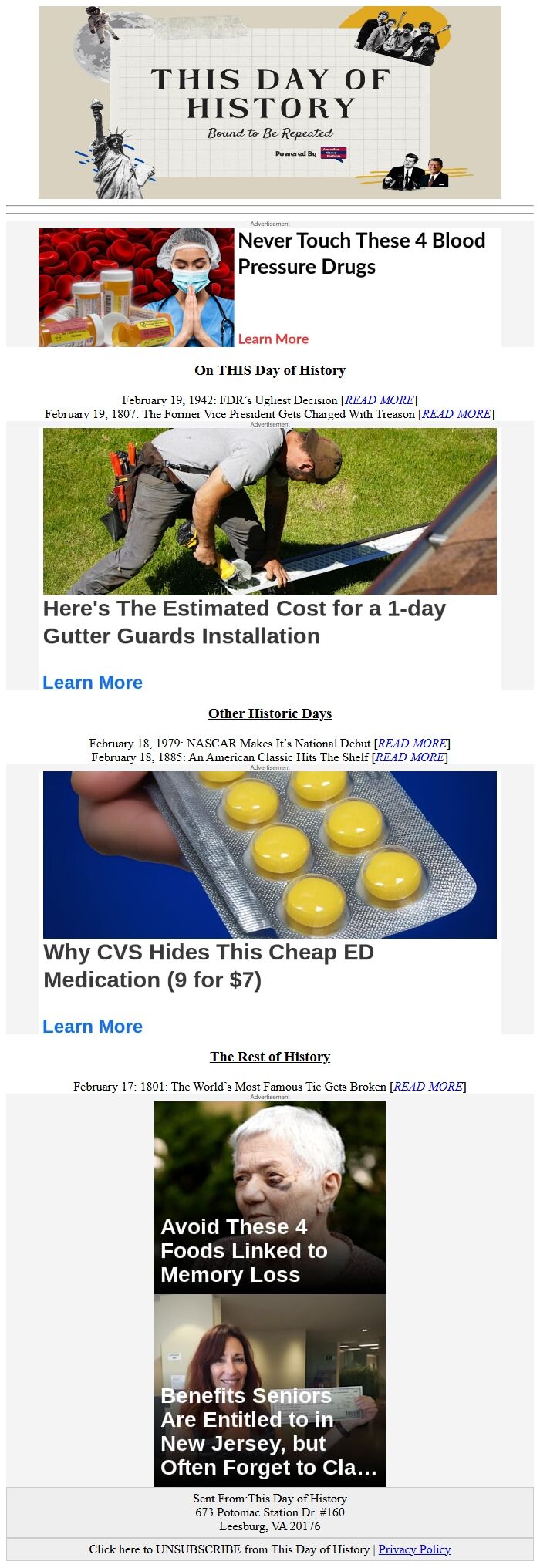Click here to UNSUBSCRIBE from This Day of History

229,1549
